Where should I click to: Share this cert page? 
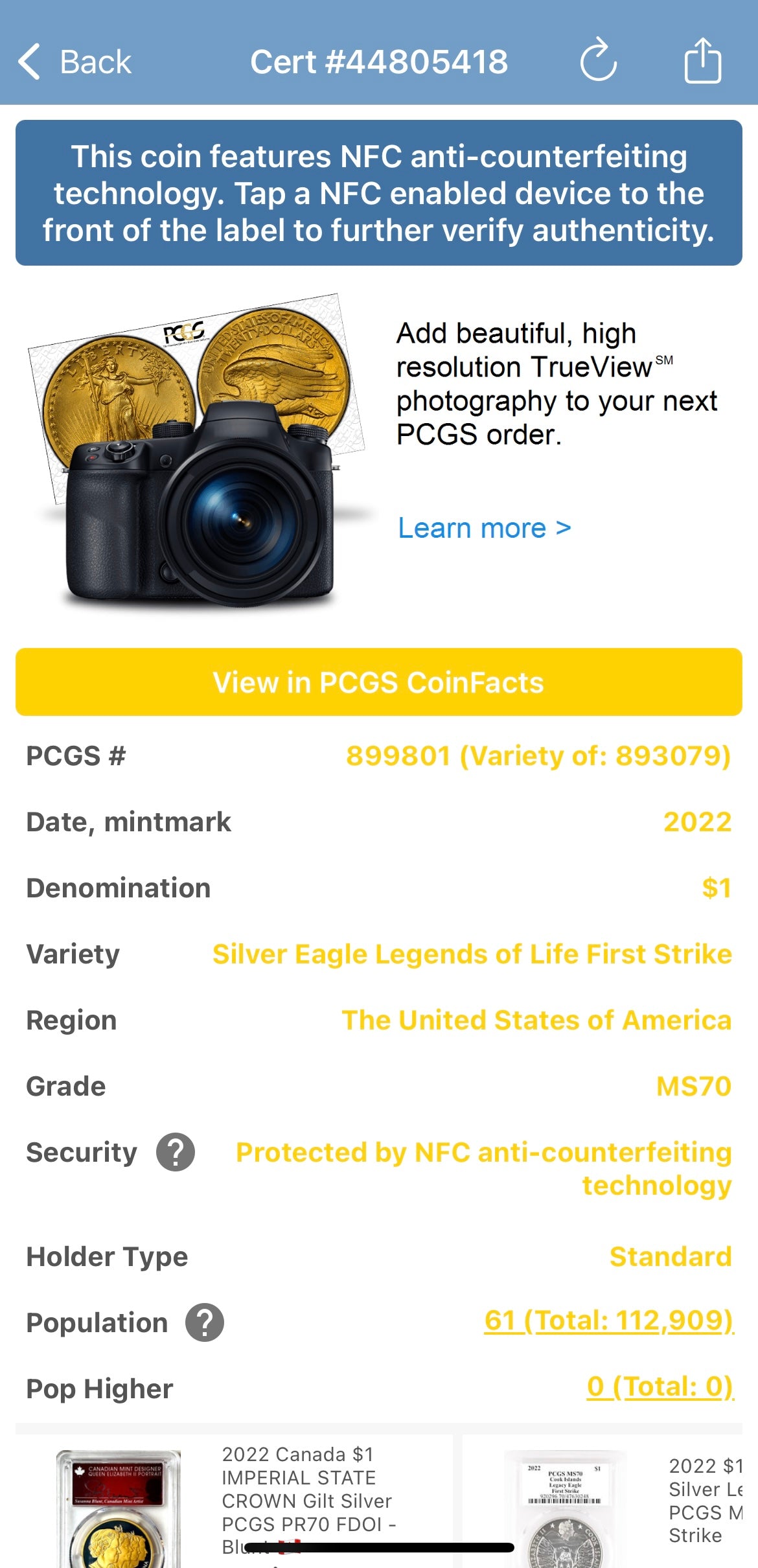(x=702, y=61)
